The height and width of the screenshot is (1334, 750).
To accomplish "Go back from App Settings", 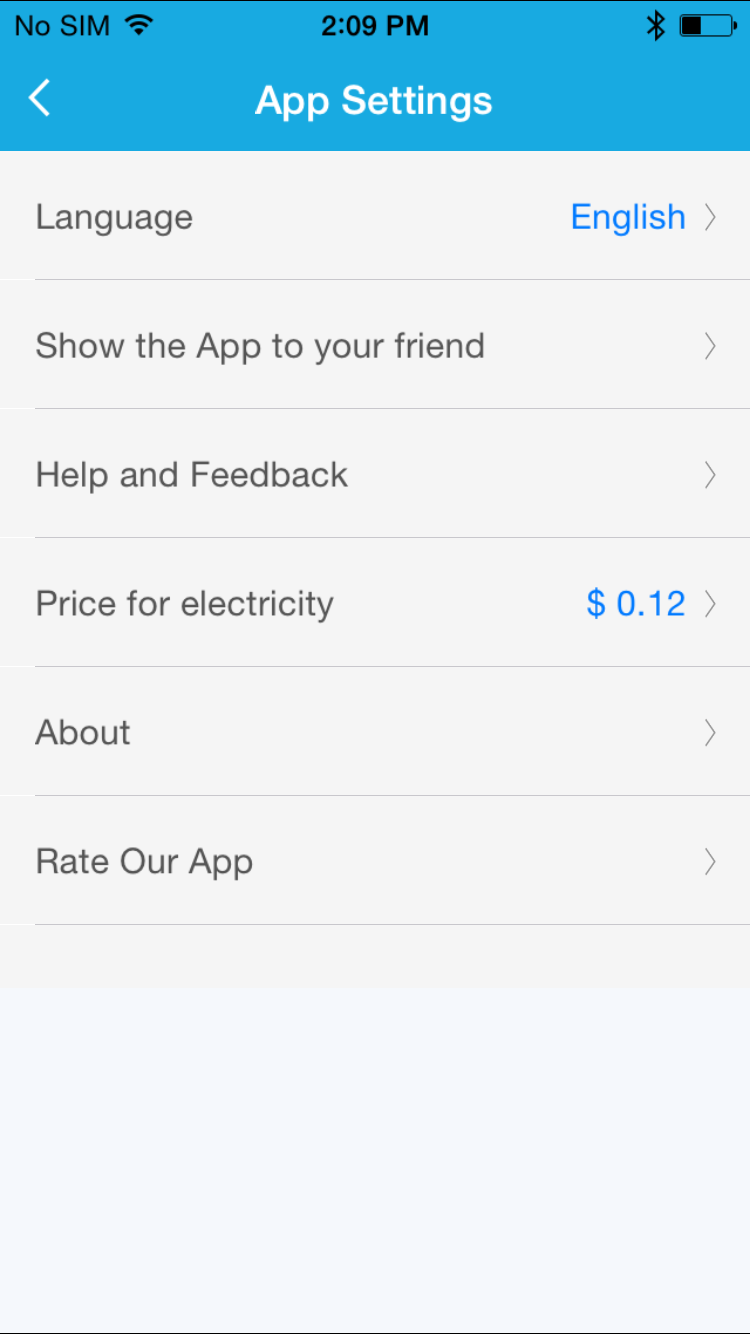I will coord(40,99).
